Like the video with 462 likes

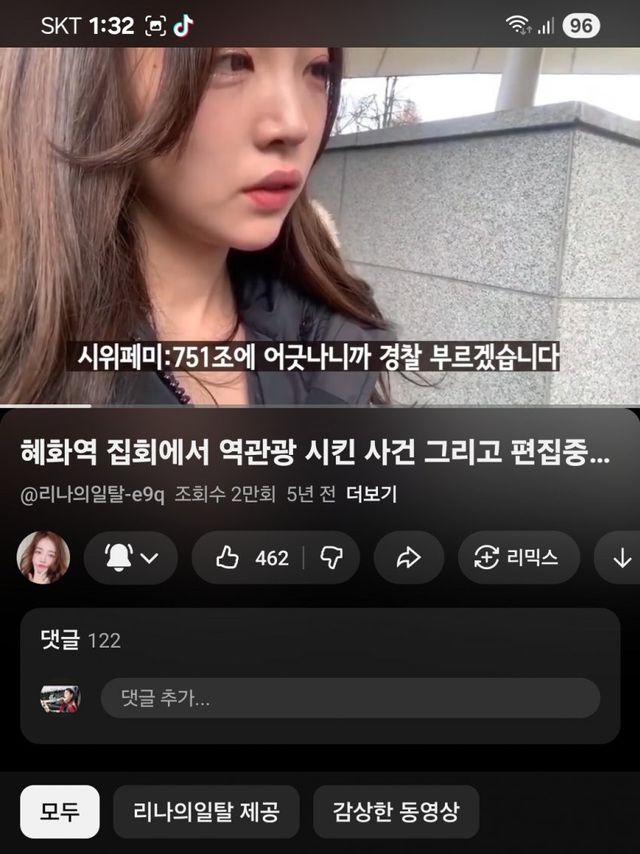(x=251, y=558)
